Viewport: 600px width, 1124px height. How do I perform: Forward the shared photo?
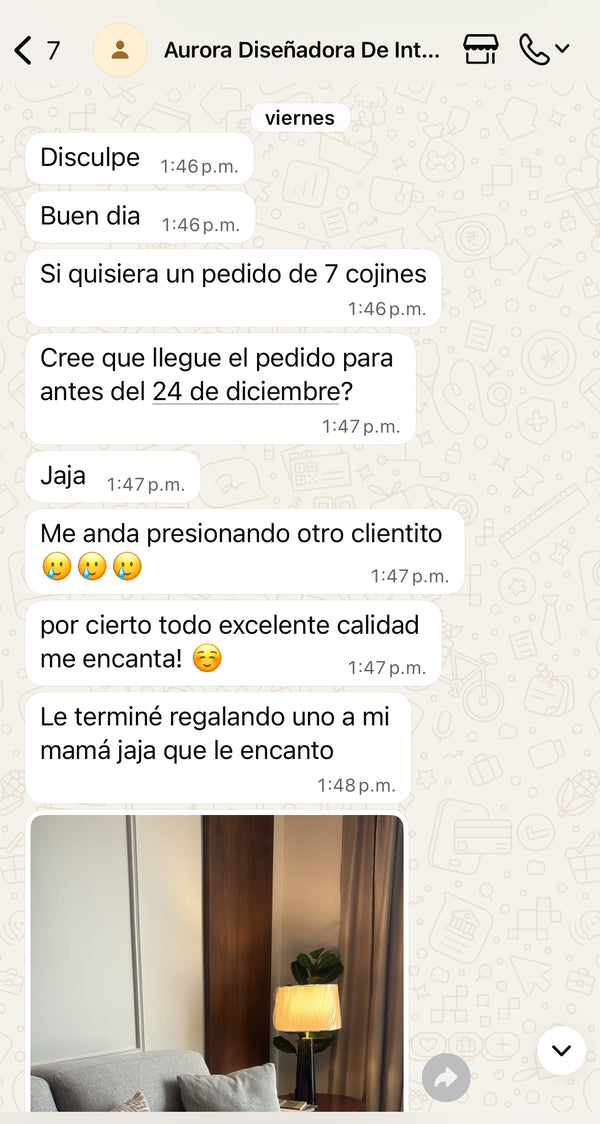446,1077
